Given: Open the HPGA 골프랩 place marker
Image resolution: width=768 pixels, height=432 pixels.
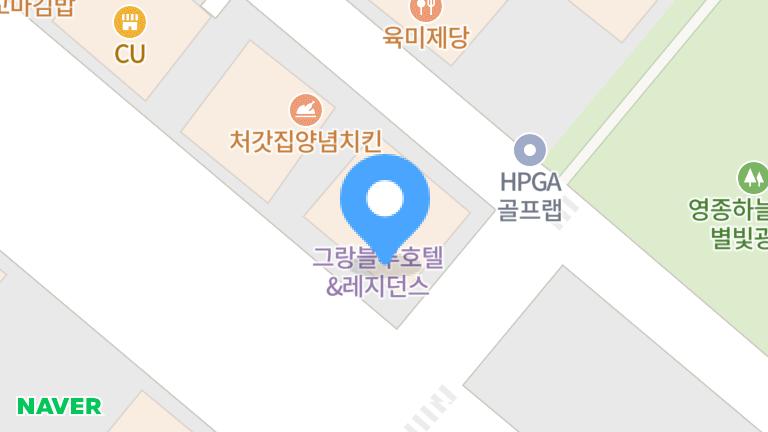Looking at the screenshot, I should (x=530, y=151).
